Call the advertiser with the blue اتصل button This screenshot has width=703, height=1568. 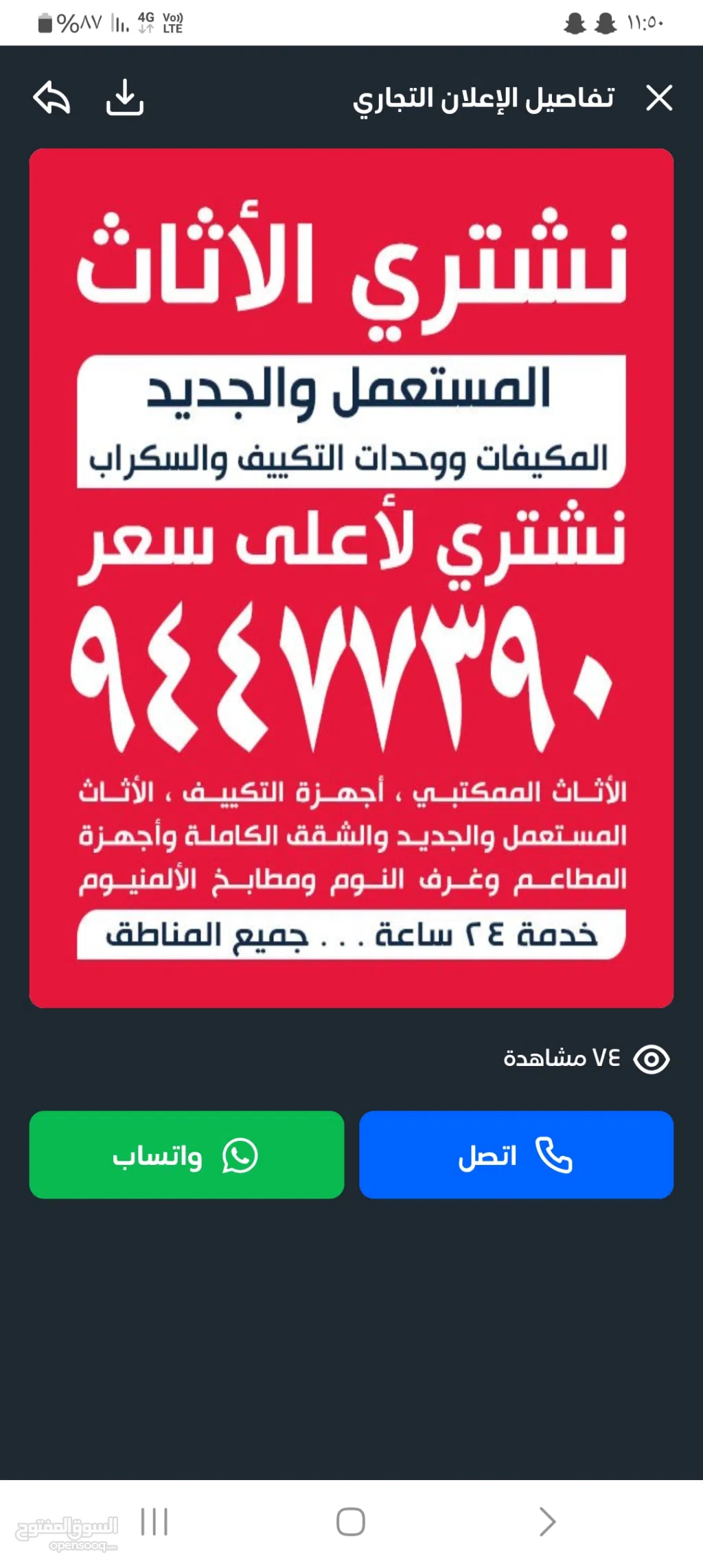pos(516,1155)
